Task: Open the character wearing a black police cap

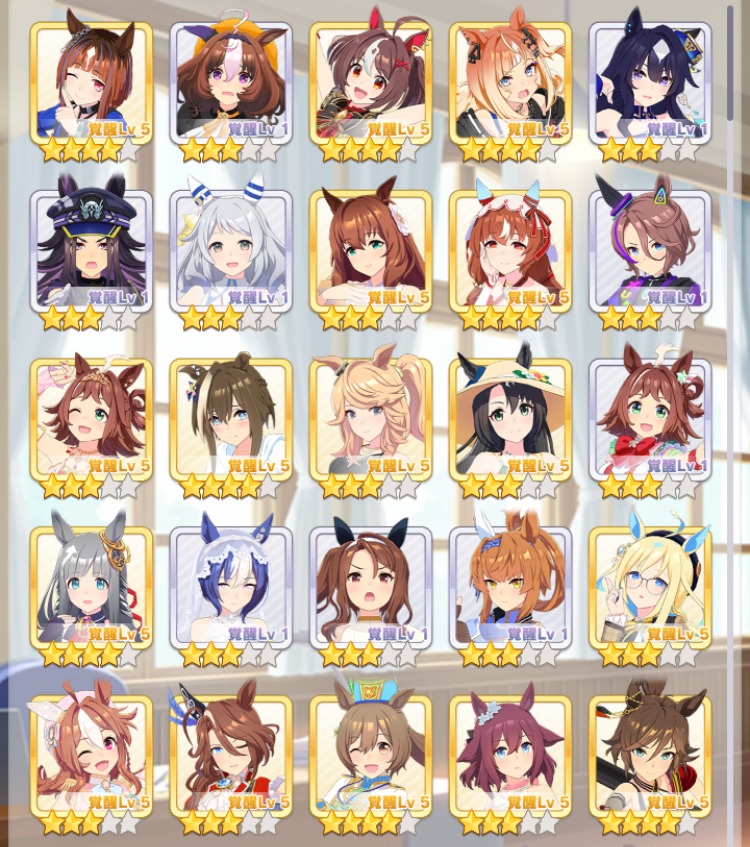Action: click(91, 250)
